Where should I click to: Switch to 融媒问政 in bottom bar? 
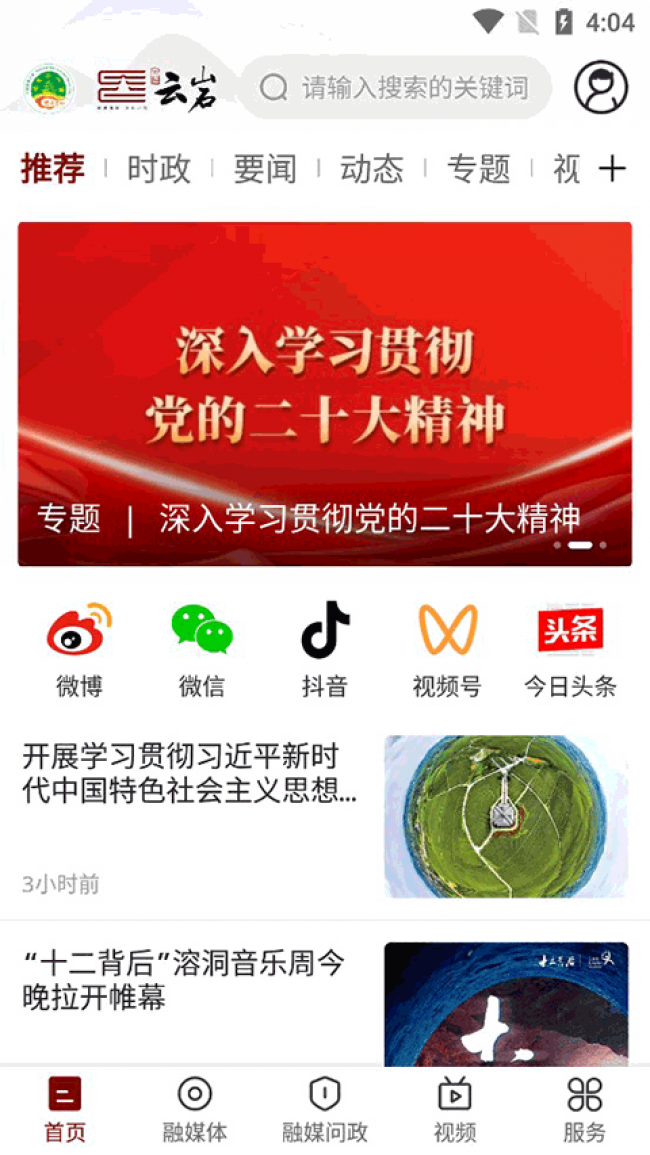(x=325, y=1109)
